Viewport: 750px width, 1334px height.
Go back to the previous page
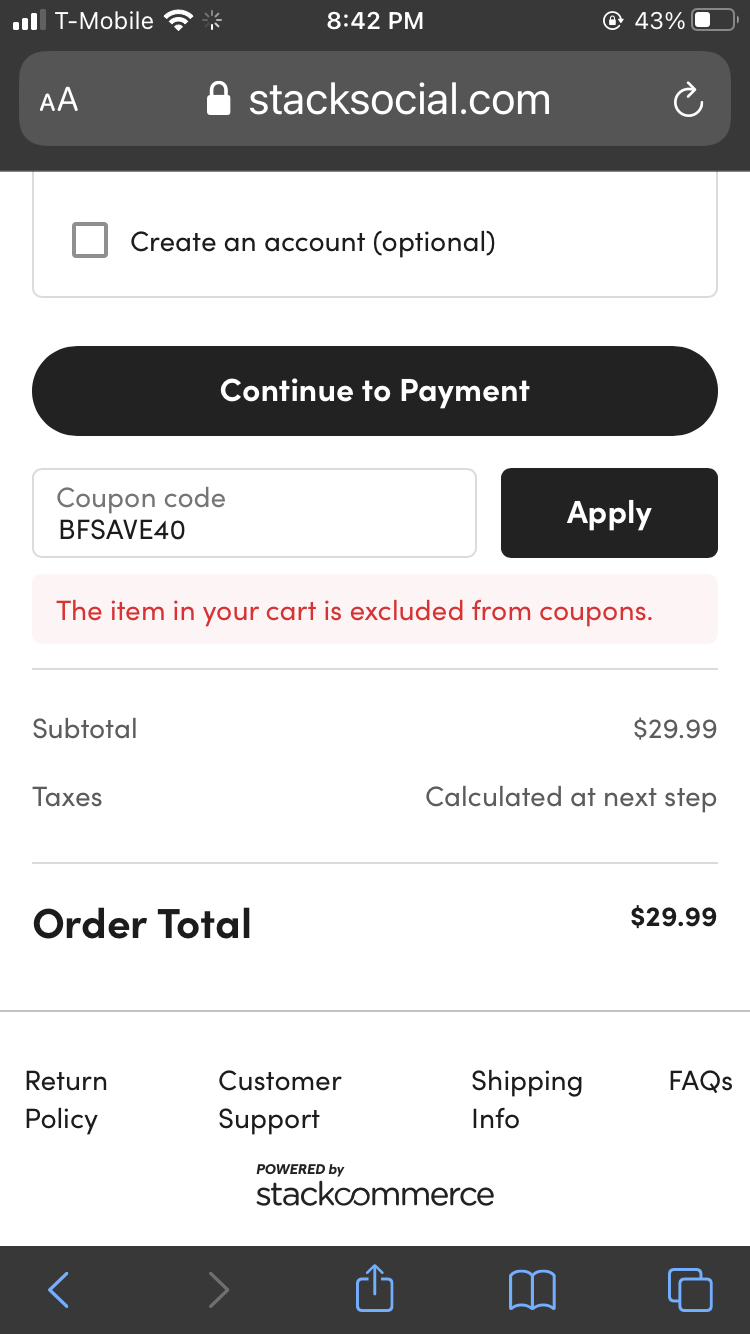point(59,1289)
